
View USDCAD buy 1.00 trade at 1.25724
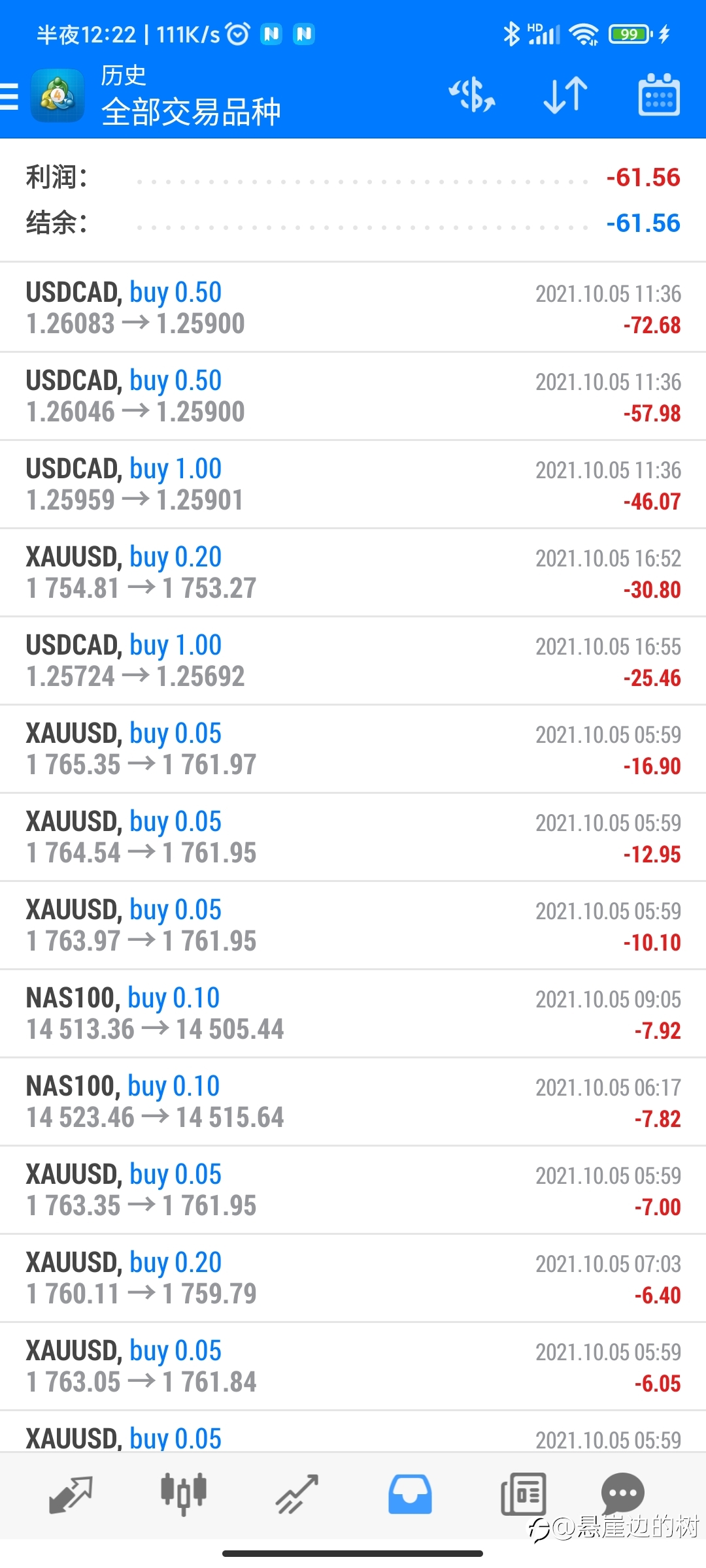(x=353, y=661)
